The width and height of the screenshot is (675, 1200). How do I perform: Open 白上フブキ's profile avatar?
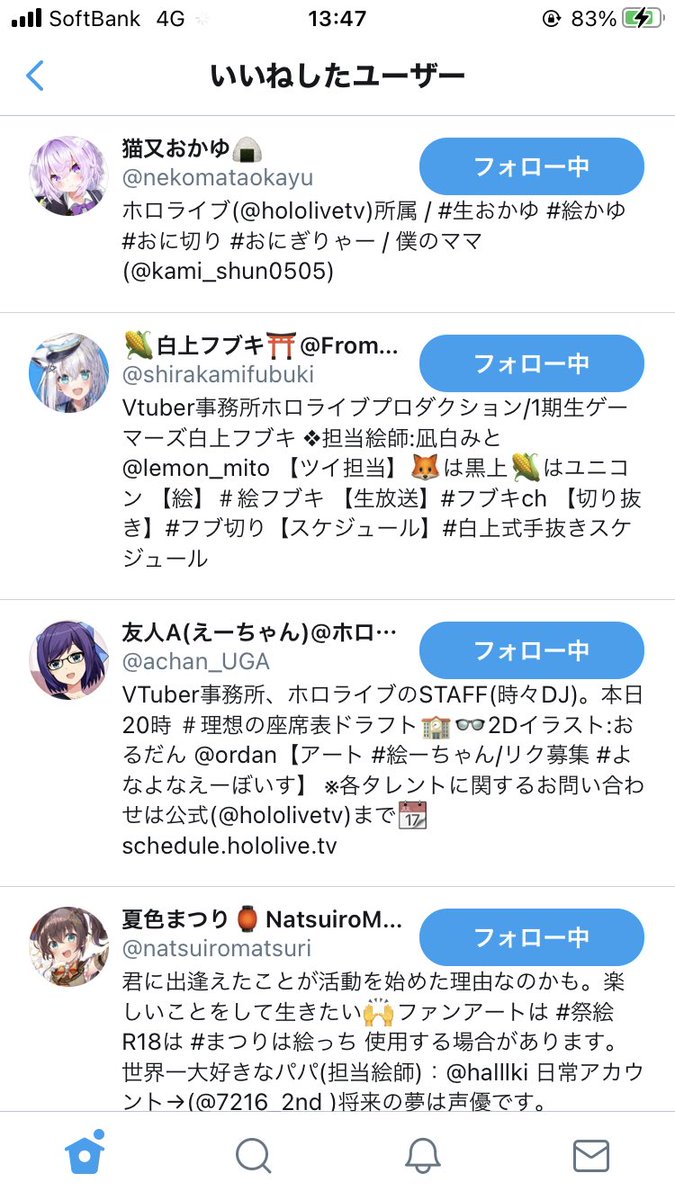pyautogui.click(x=69, y=373)
